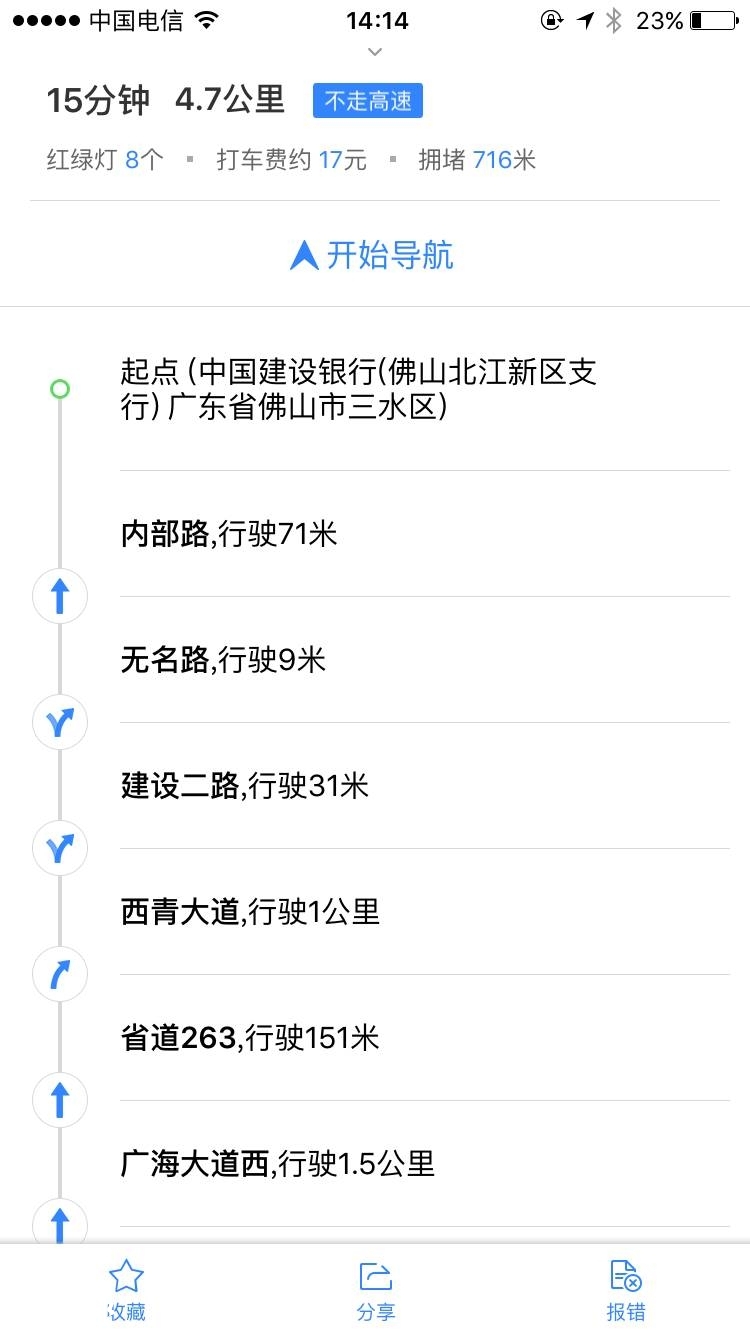
Task: Collapse the route summary via the chevron arrow
Action: click(374, 50)
